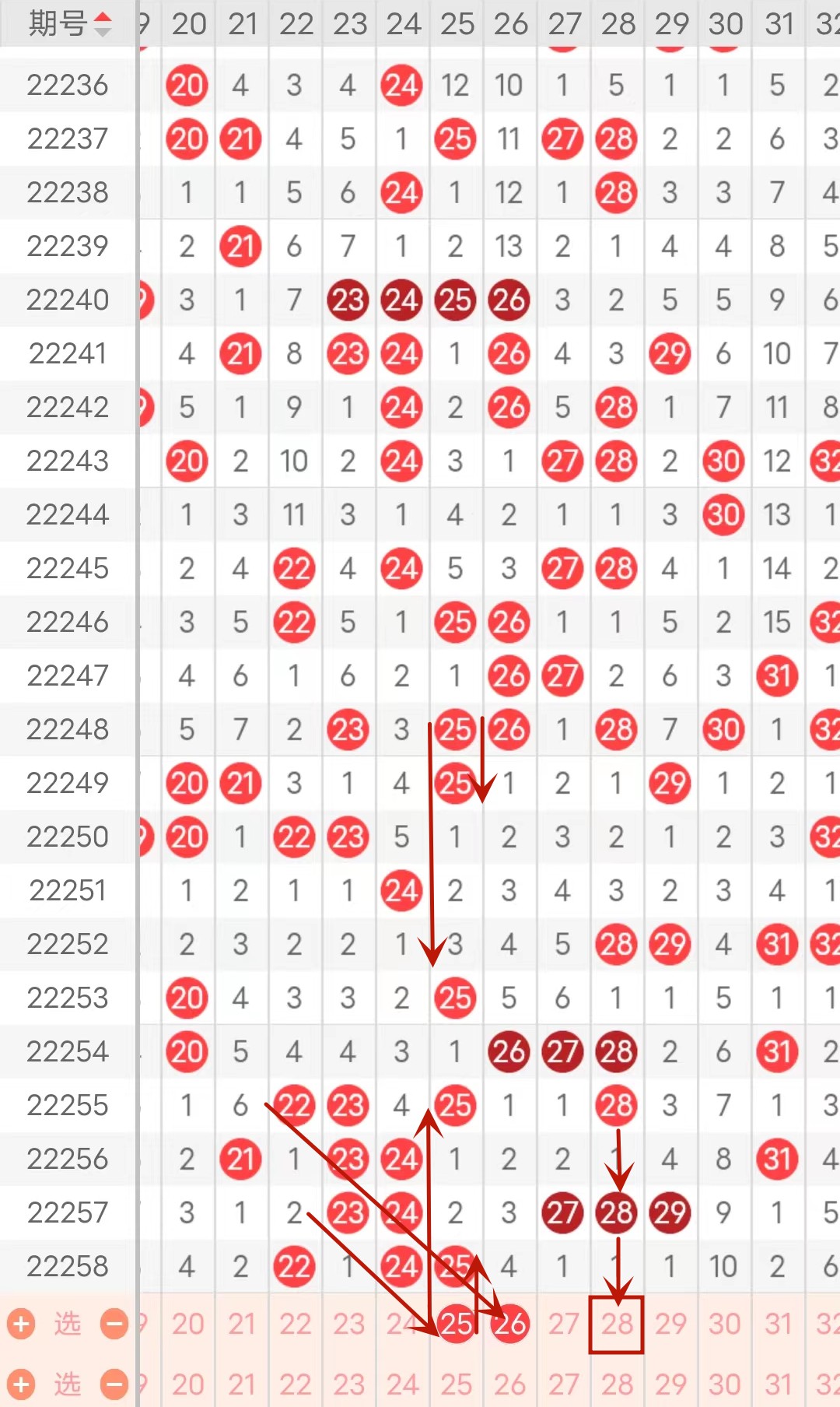Viewport: 840px width, 1407px height.
Task: Tap the minus button on first 选 row
Action: point(114,1324)
